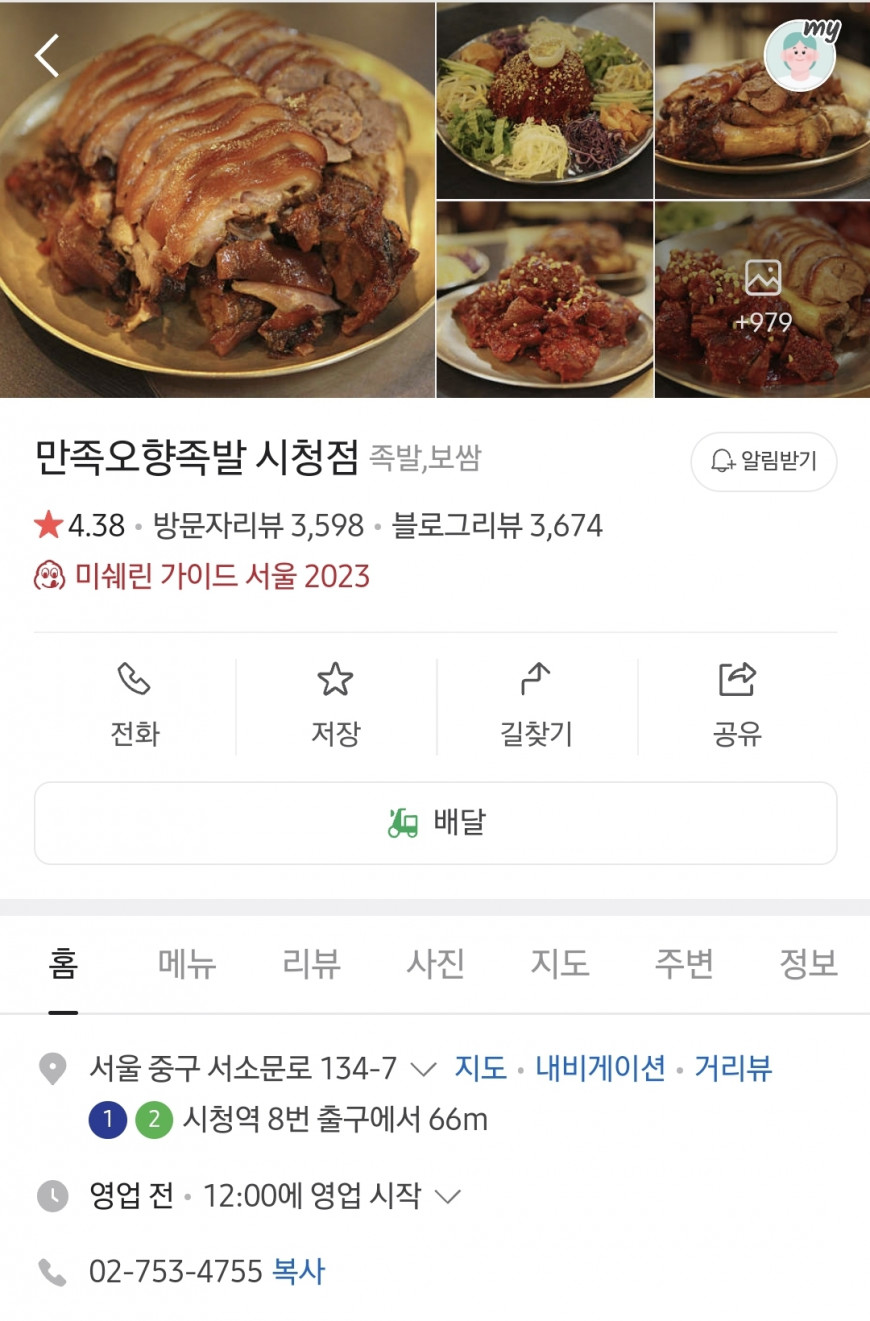Screen dimensions: 870x1321
Task: Switch to the 리뷰 tab
Action: point(311,964)
